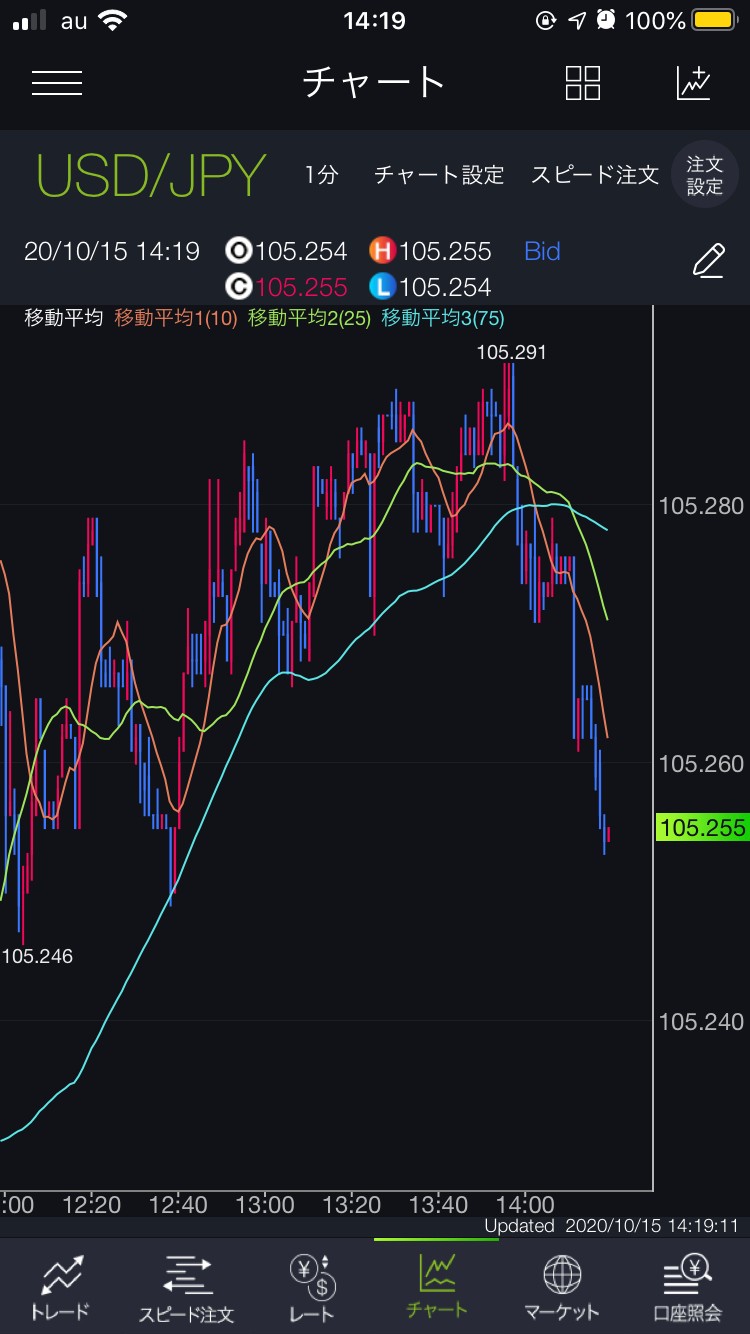Switch to the レート tab
This screenshot has width=750, height=1334.
tap(312, 1289)
